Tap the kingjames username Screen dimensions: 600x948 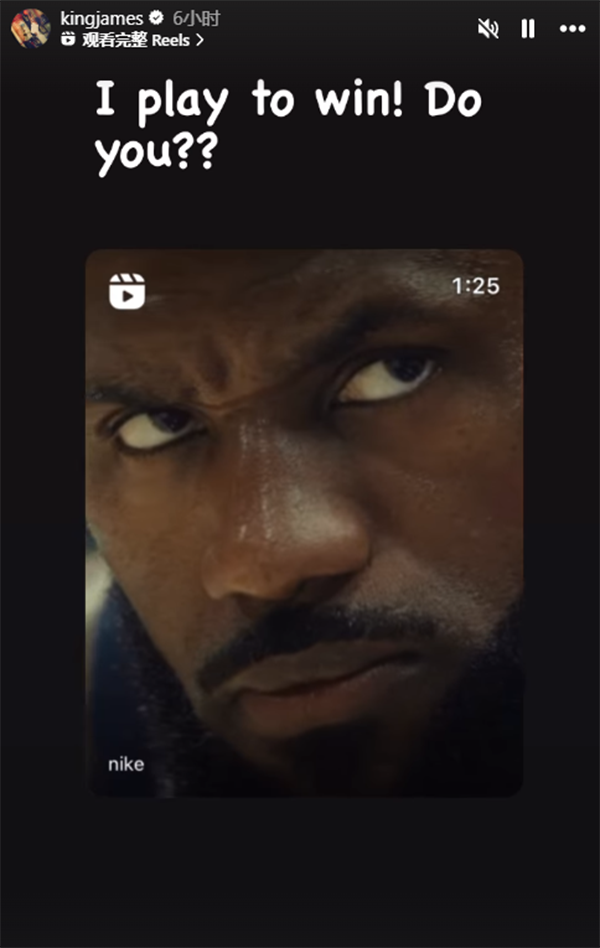tap(101, 18)
